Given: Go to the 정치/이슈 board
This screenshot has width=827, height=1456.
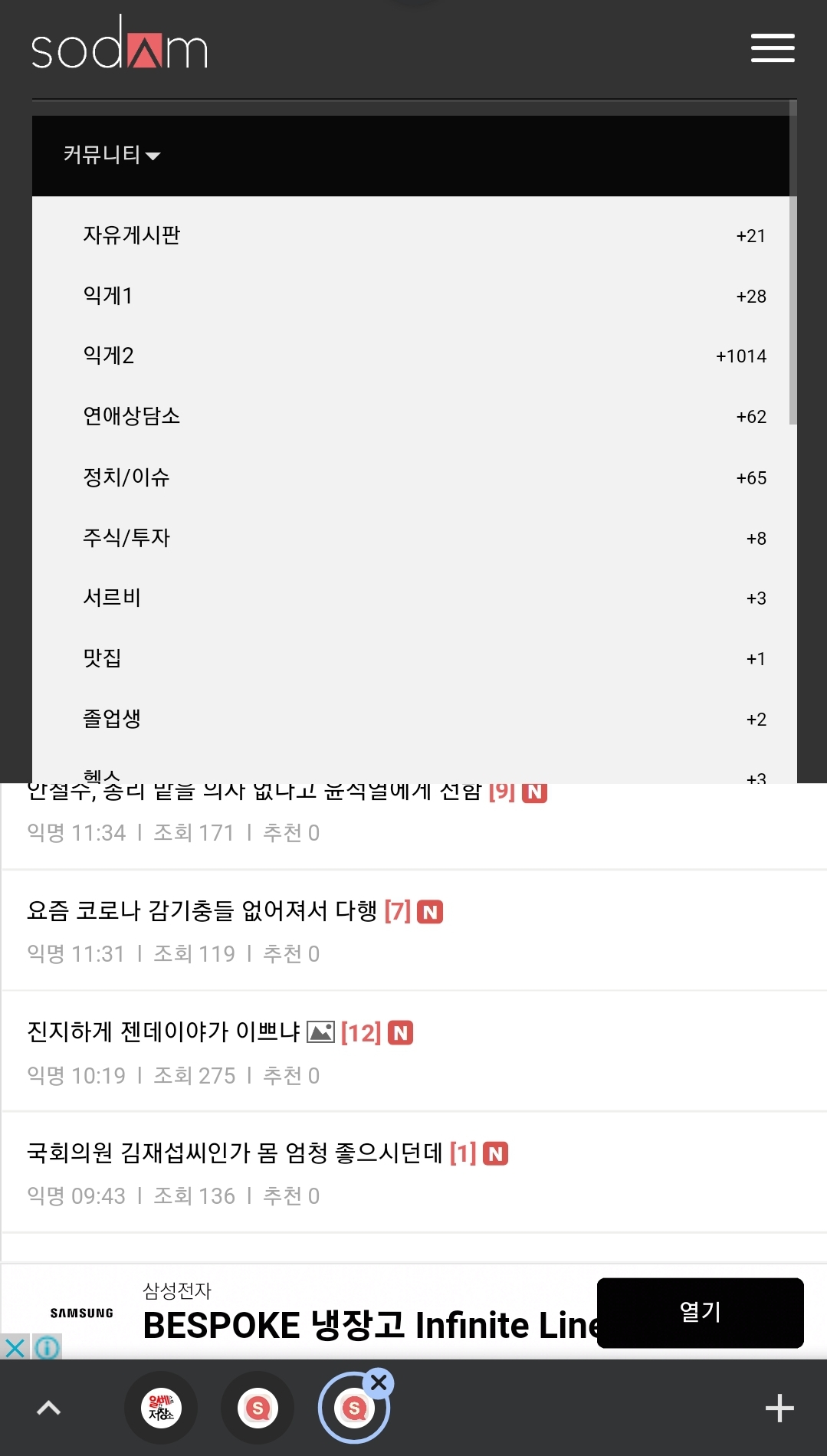Looking at the screenshot, I should [126, 477].
